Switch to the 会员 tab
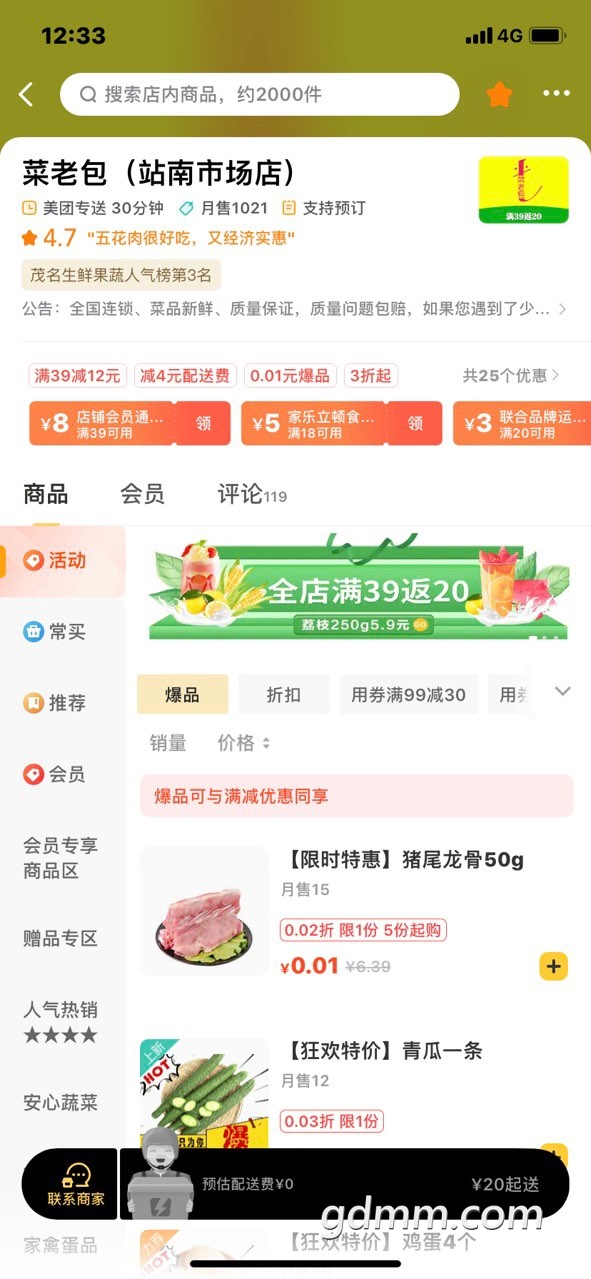 142,494
